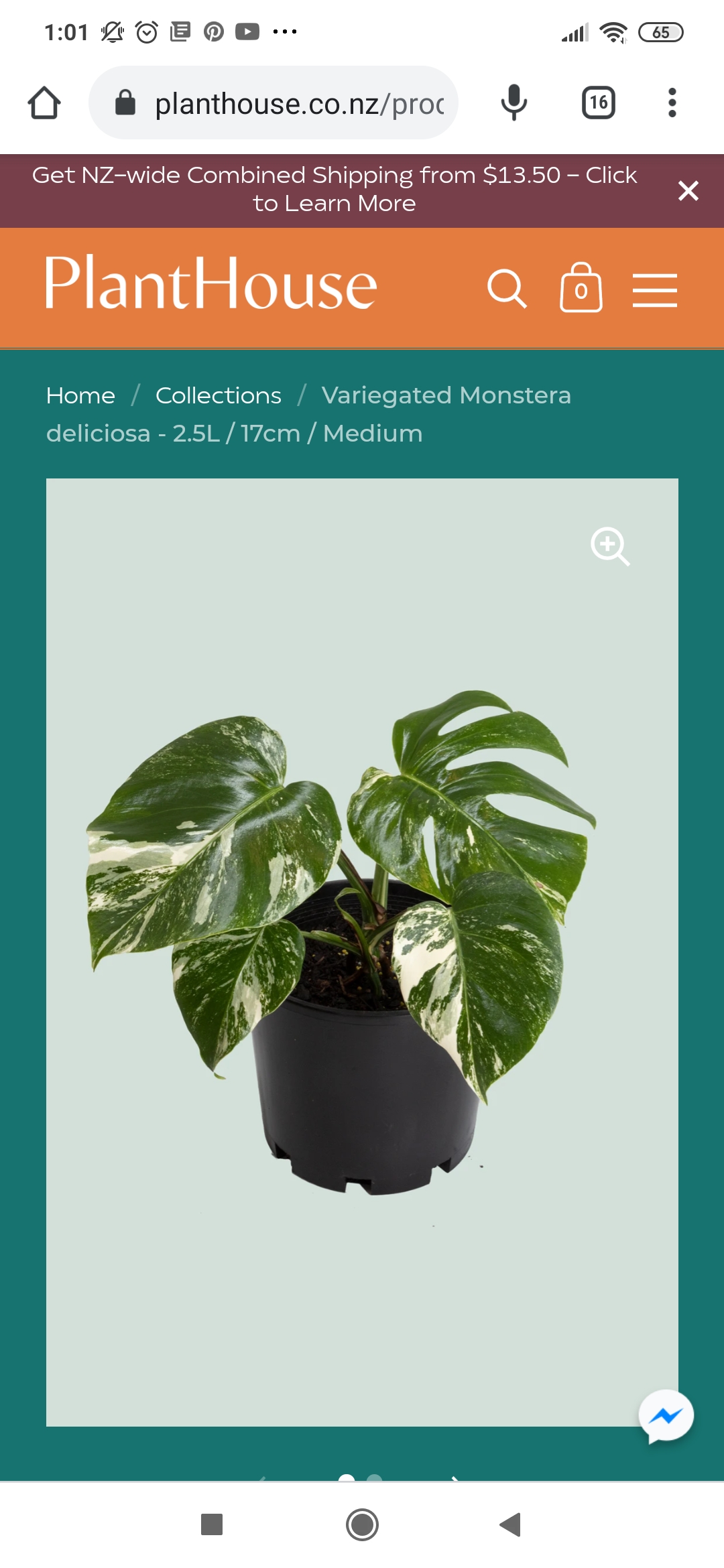This screenshot has height=1568, width=724.
Task: Open the combined shipping banner link
Action: 334,189
